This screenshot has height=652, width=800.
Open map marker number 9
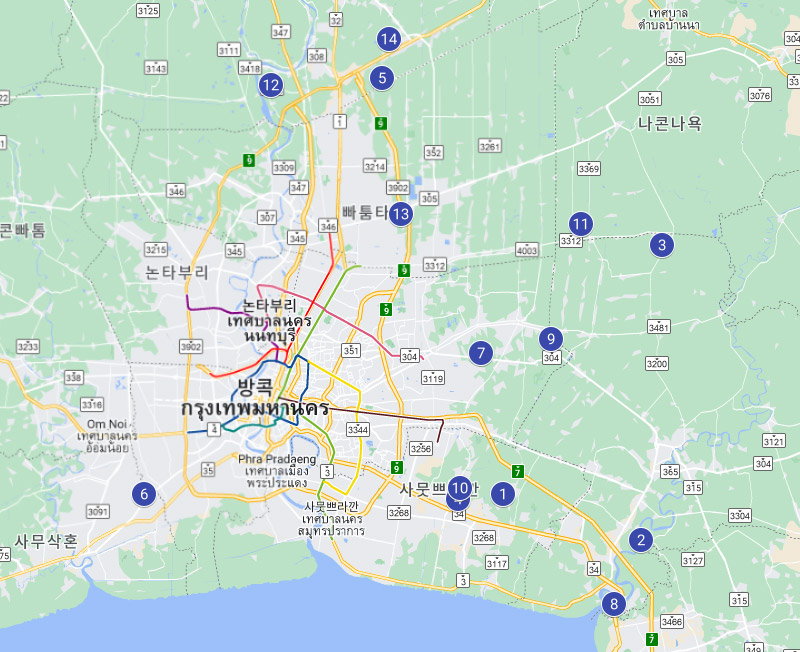pyautogui.click(x=549, y=339)
